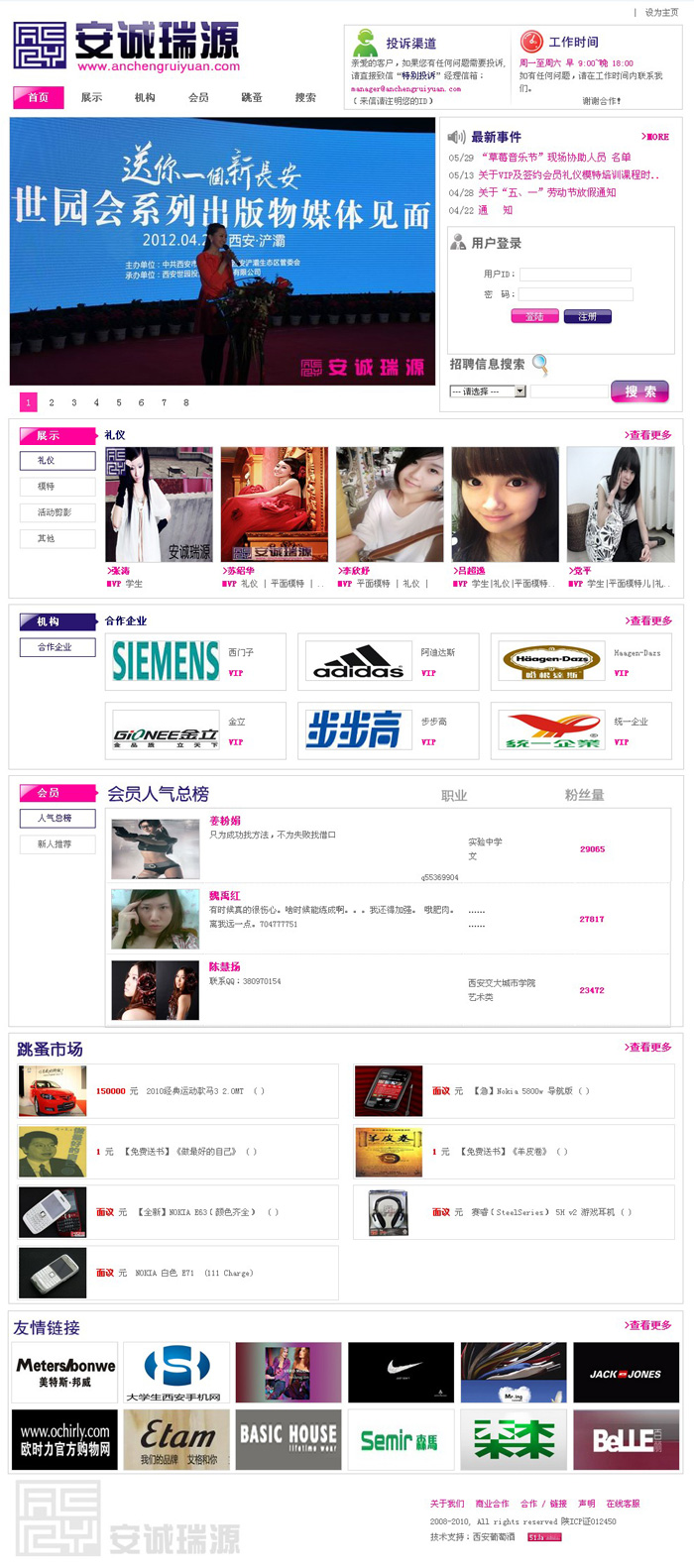Open the 跳蚤 navigation tab
Screen dimensions: 694x1568
coord(252,97)
